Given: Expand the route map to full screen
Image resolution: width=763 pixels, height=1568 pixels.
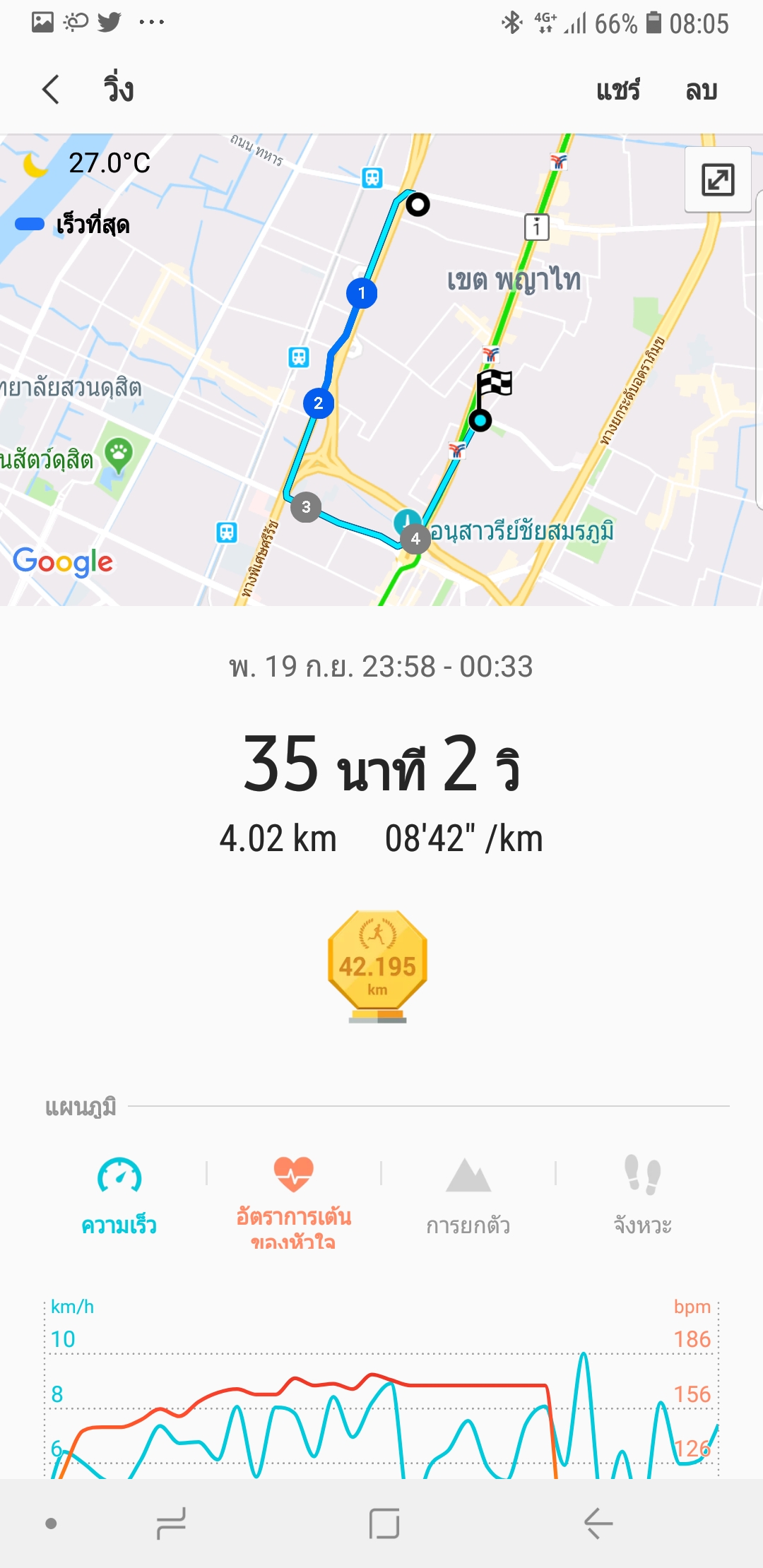Looking at the screenshot, I should tap(717, 179).
